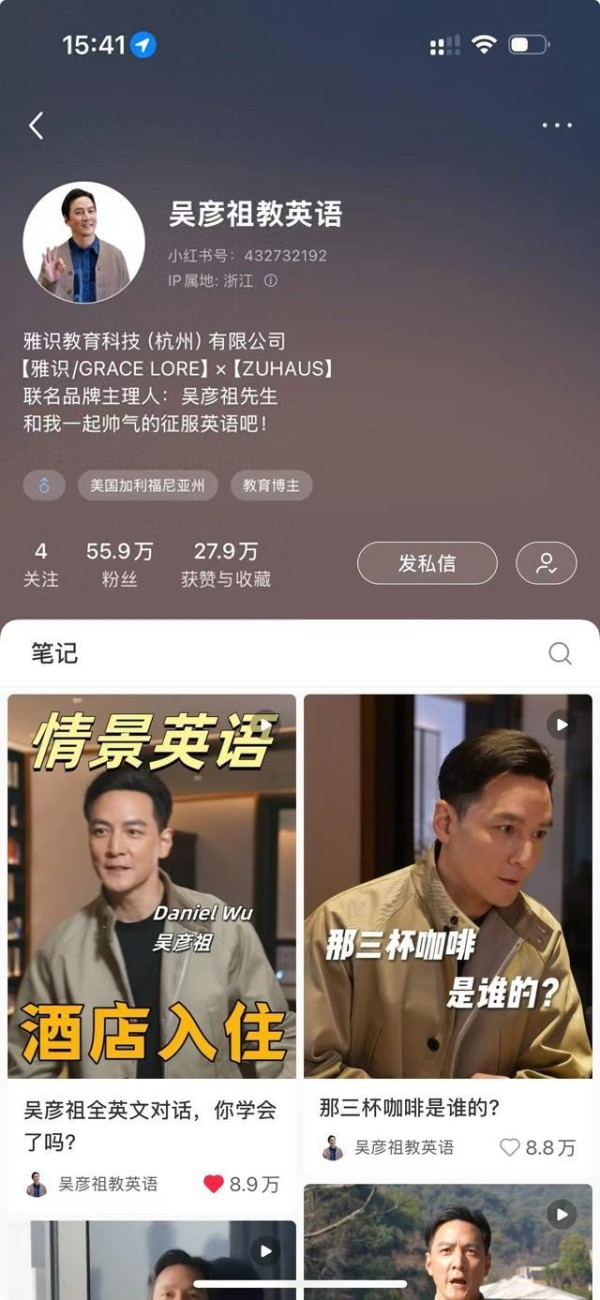
Task: Tap the following-status person icon button
Action: click(x=546, y=563)
